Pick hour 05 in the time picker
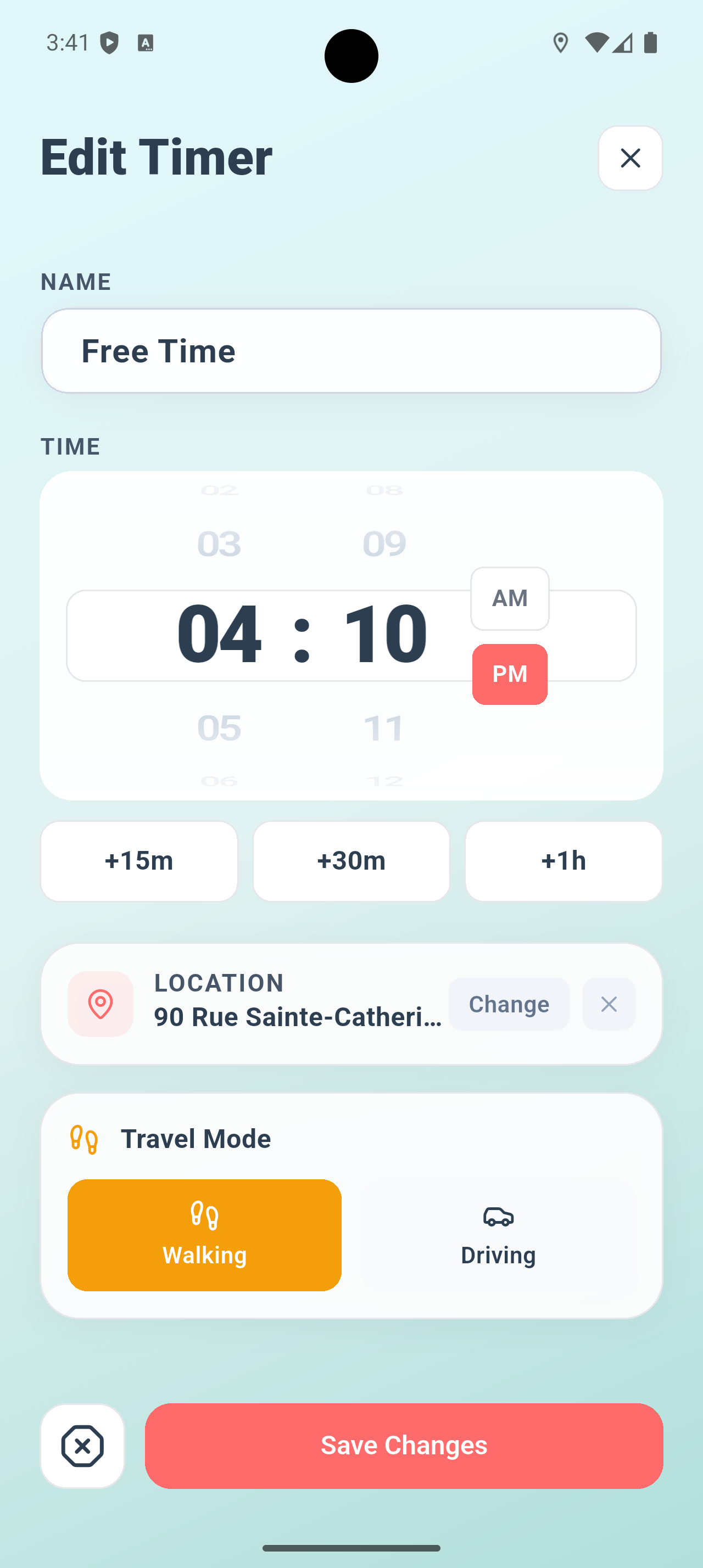703x1568 pixels. pyautogui.click(x=219, y=728)
